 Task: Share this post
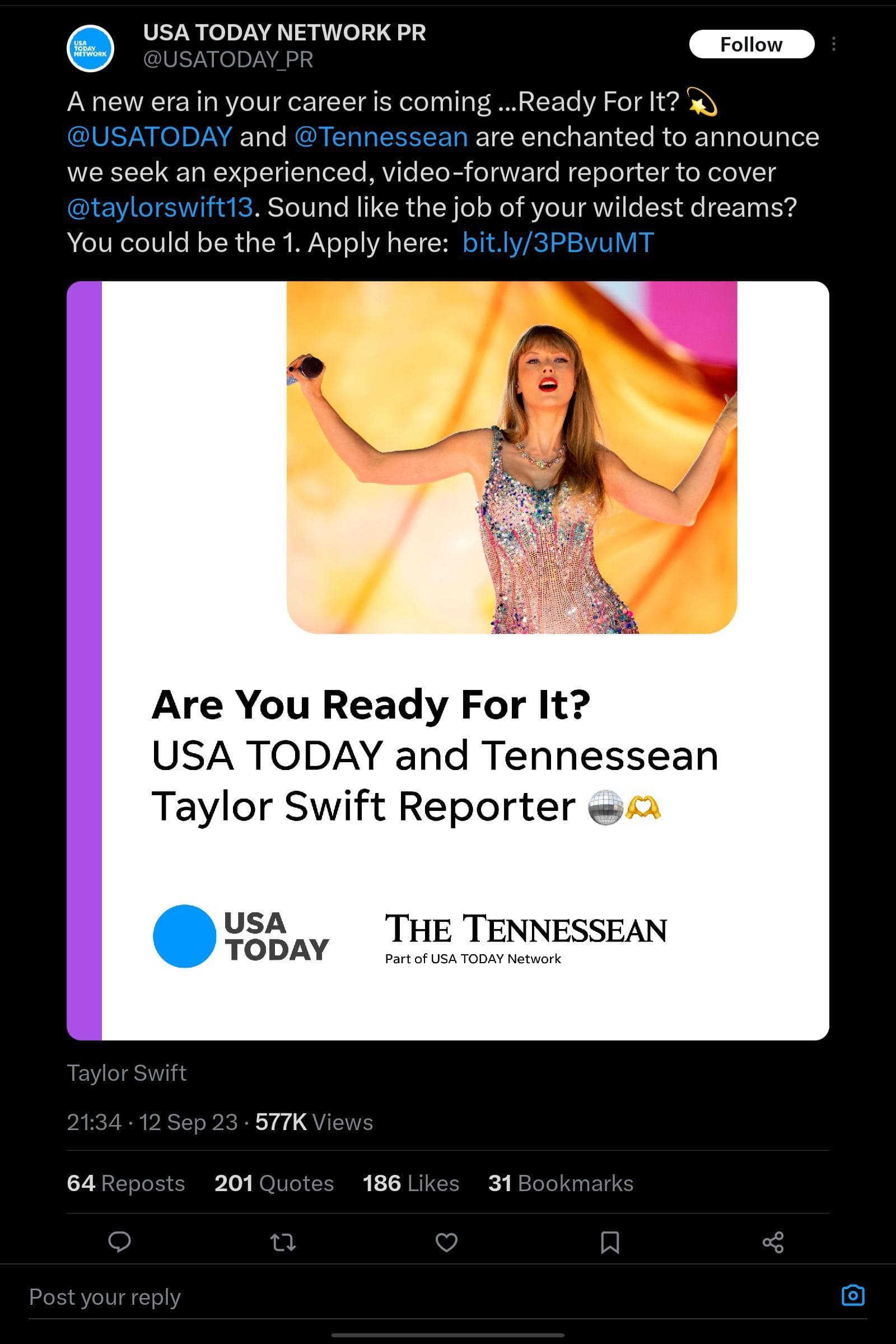pyautogui.click(x=773, y=1242)
